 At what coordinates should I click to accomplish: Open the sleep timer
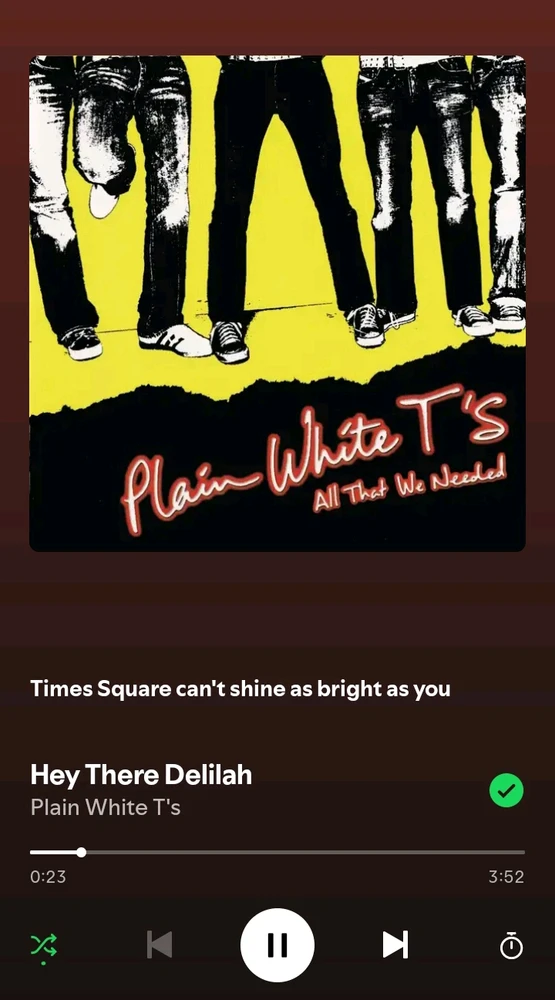click(x=511, y=945)
